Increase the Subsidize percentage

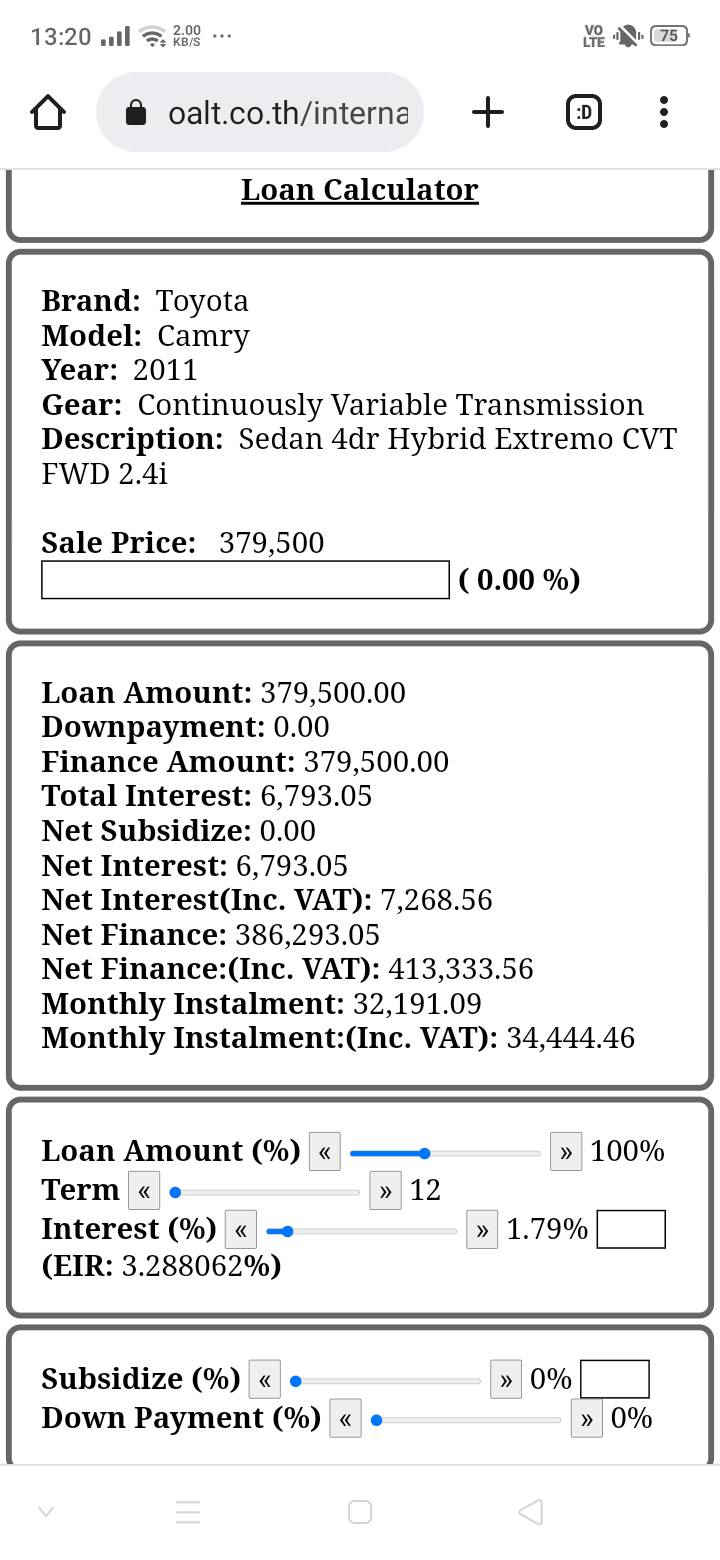(x=506, y=1380)
